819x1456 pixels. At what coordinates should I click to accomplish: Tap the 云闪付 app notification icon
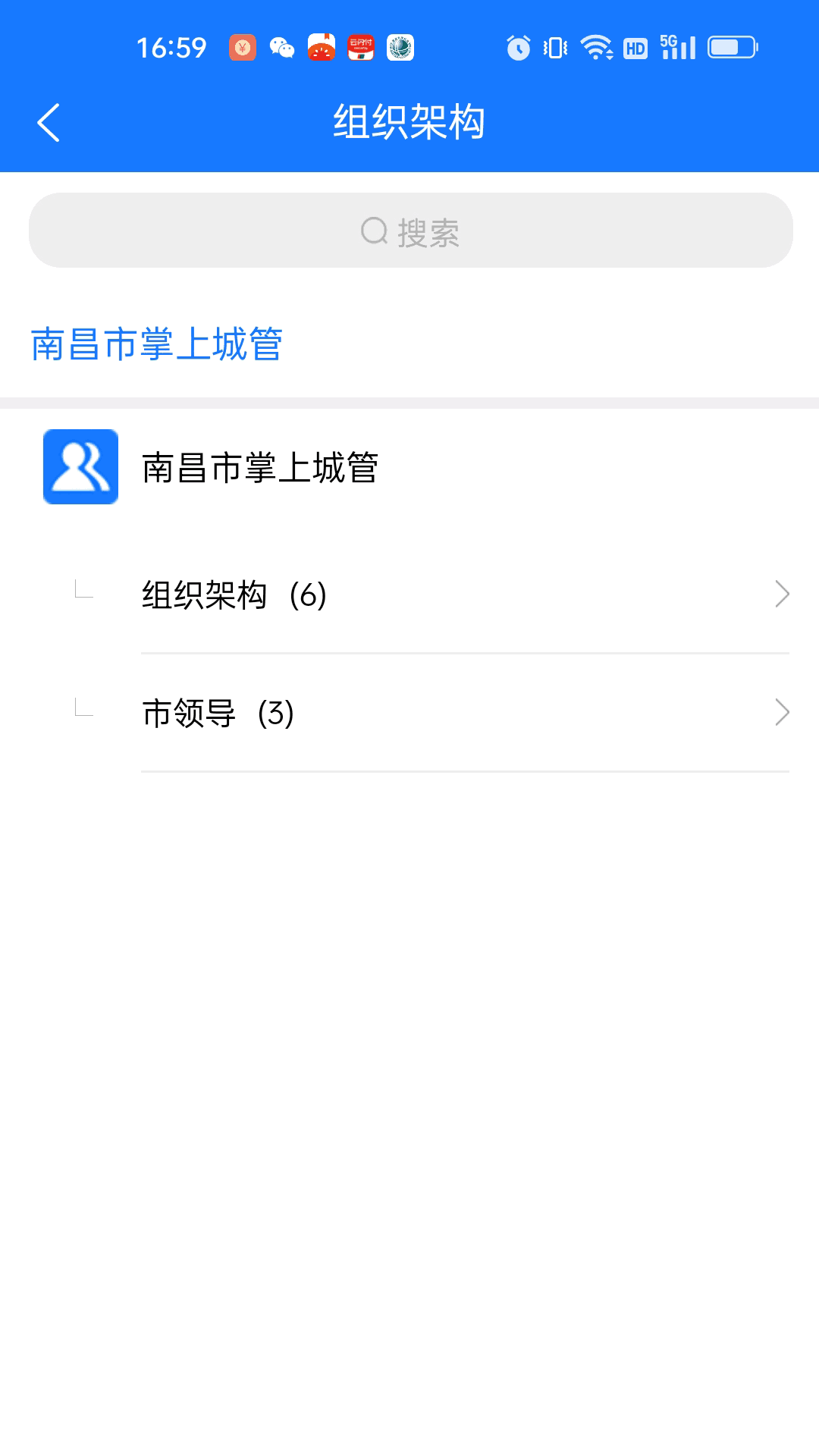(x=360, y=49)
